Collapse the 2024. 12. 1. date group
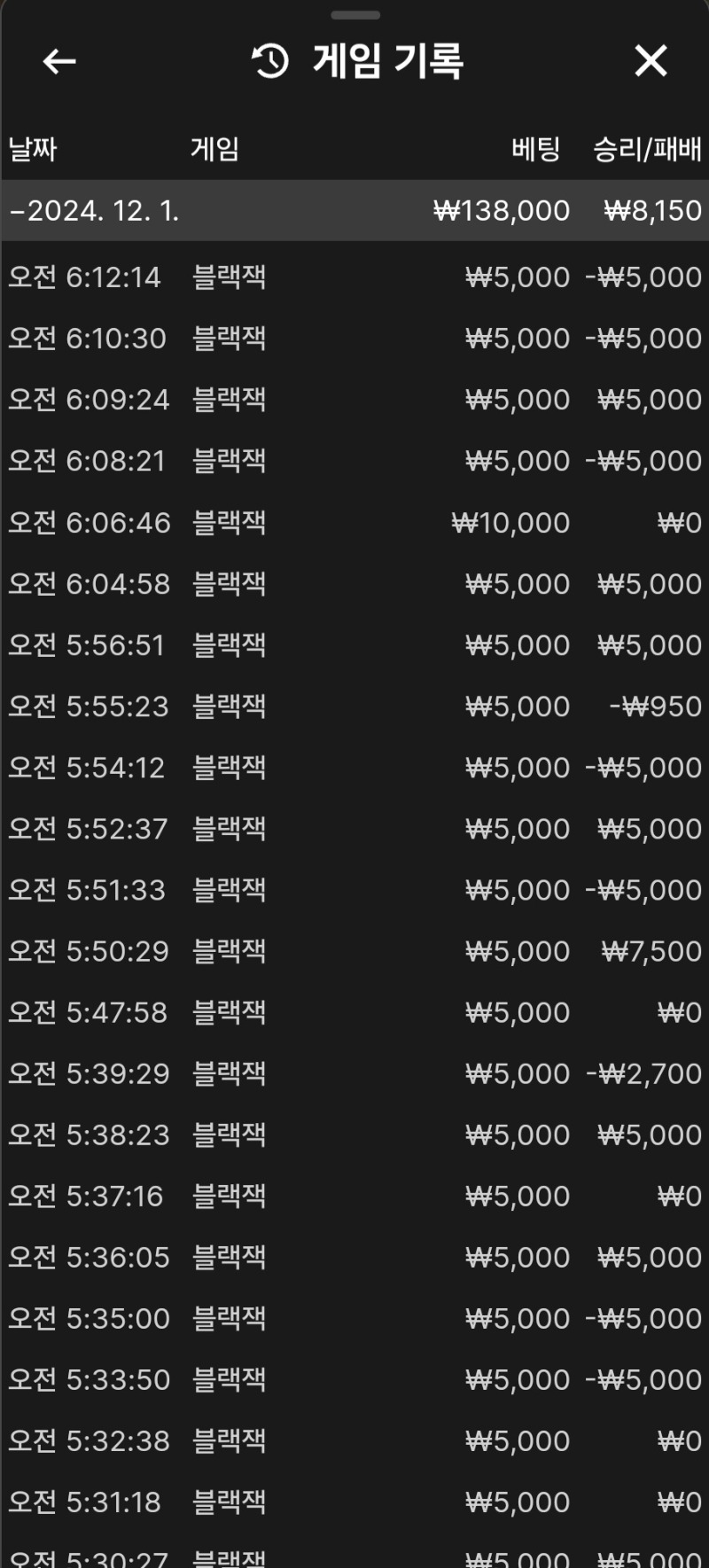Image resolution: width=709 pixels, height=1568 pixels. [354, 210]
